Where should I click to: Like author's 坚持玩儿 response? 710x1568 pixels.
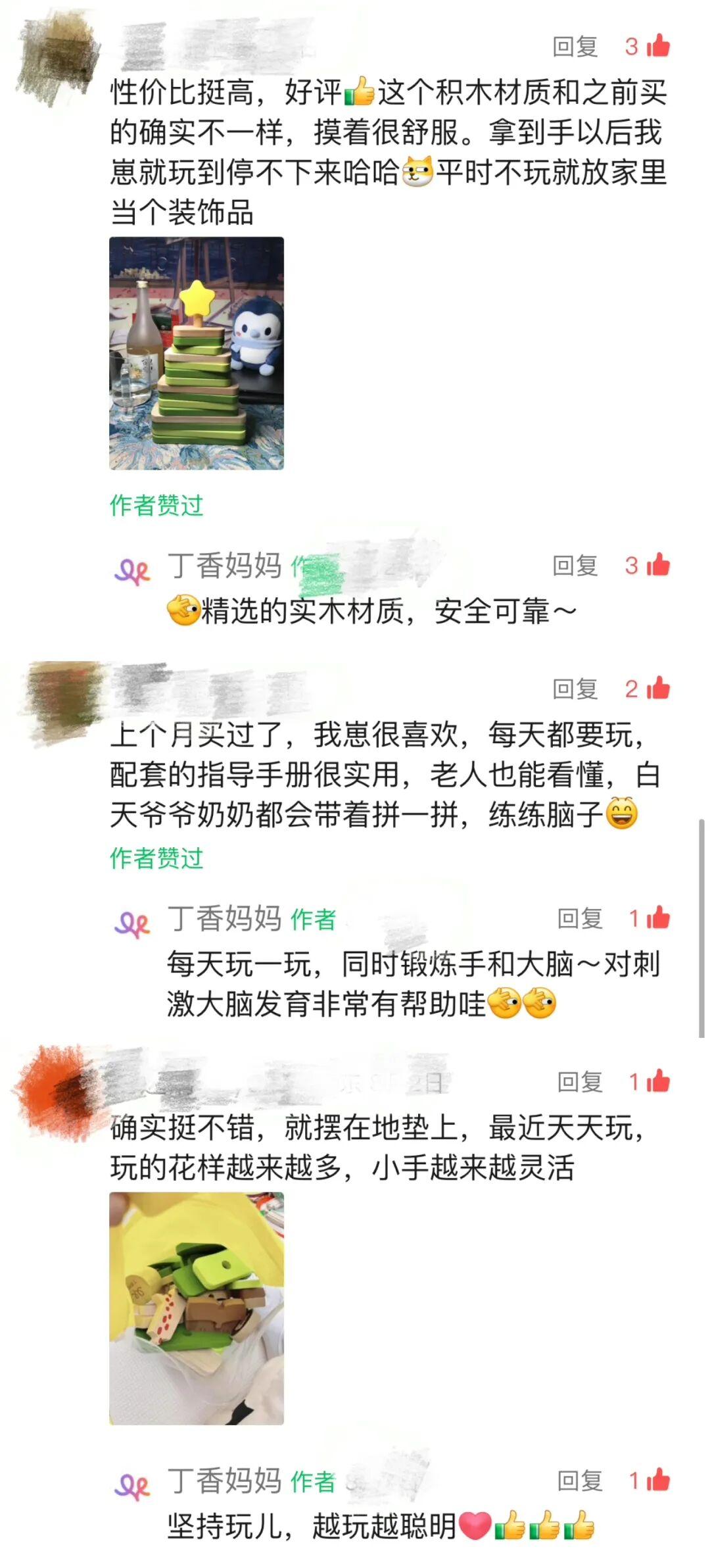coord(658,1481)
